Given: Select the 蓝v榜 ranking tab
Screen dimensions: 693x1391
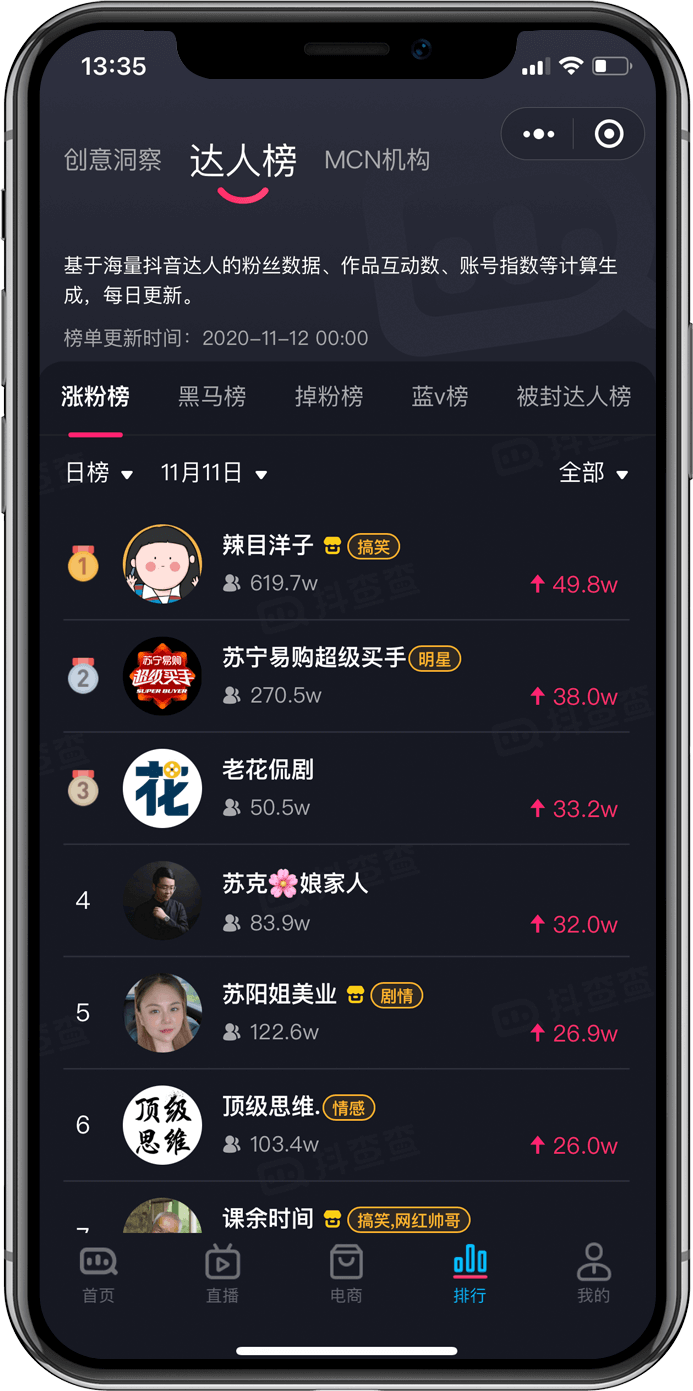Looking at the screenshot, I should (440, 396).
